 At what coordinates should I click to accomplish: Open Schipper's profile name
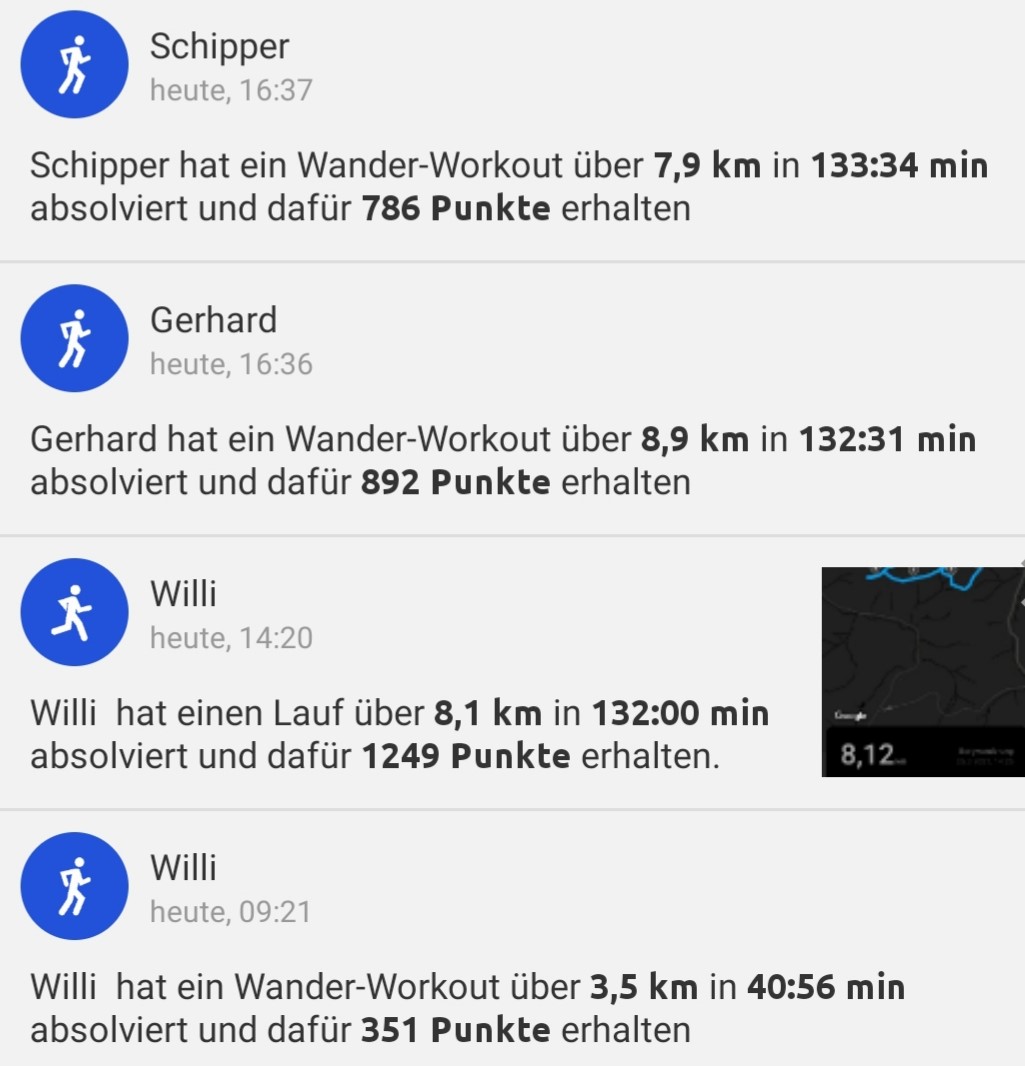pyautogui.click(x=218, y=46)
